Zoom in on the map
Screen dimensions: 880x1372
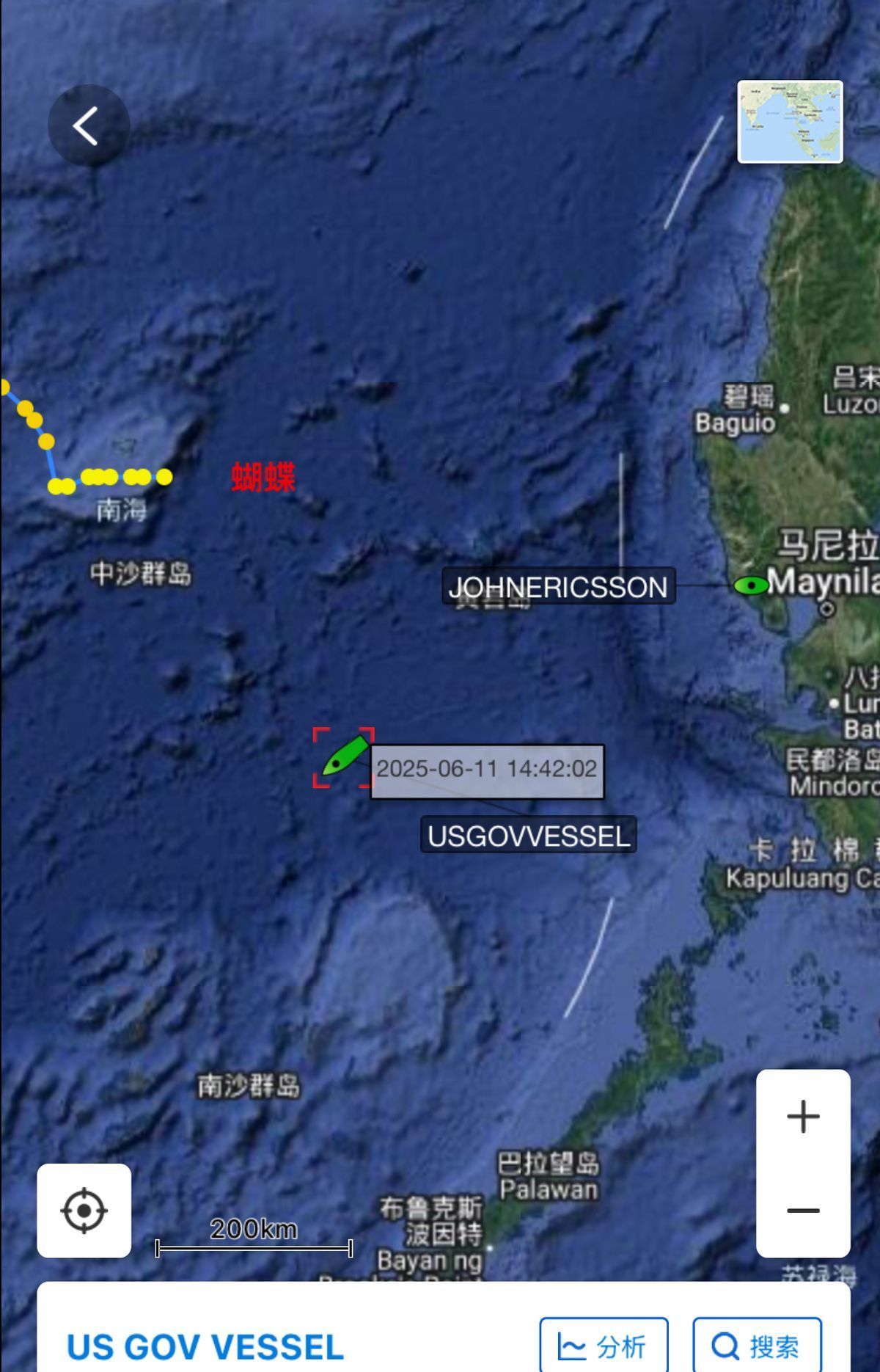[x=803, y=1116]
